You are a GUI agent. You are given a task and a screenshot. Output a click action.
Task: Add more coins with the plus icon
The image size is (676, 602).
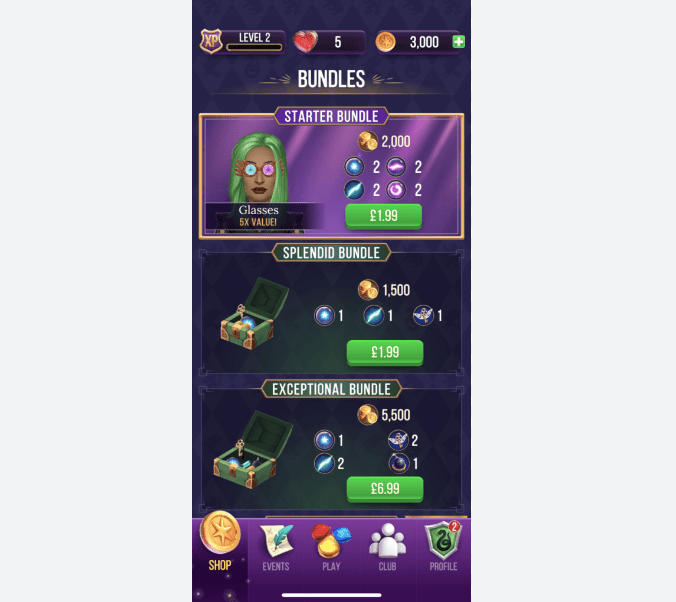[459, 42]
